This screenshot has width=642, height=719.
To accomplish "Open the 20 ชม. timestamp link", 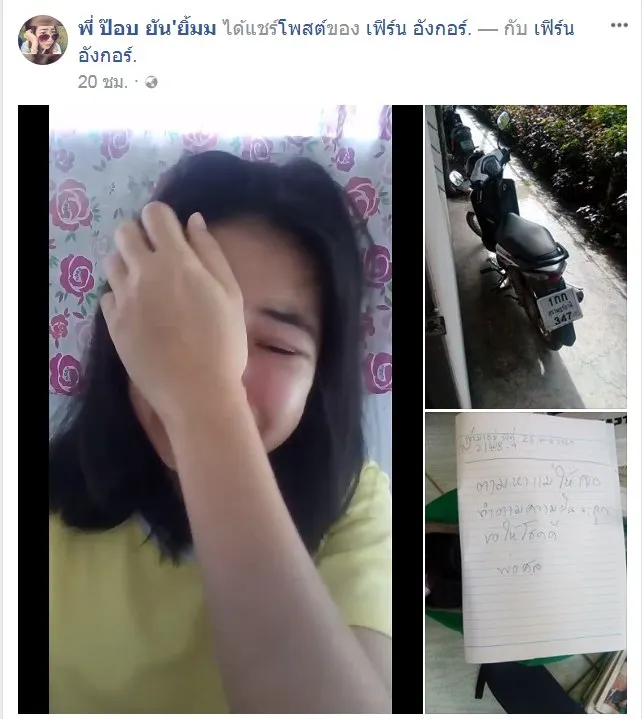I will [102, 82].
